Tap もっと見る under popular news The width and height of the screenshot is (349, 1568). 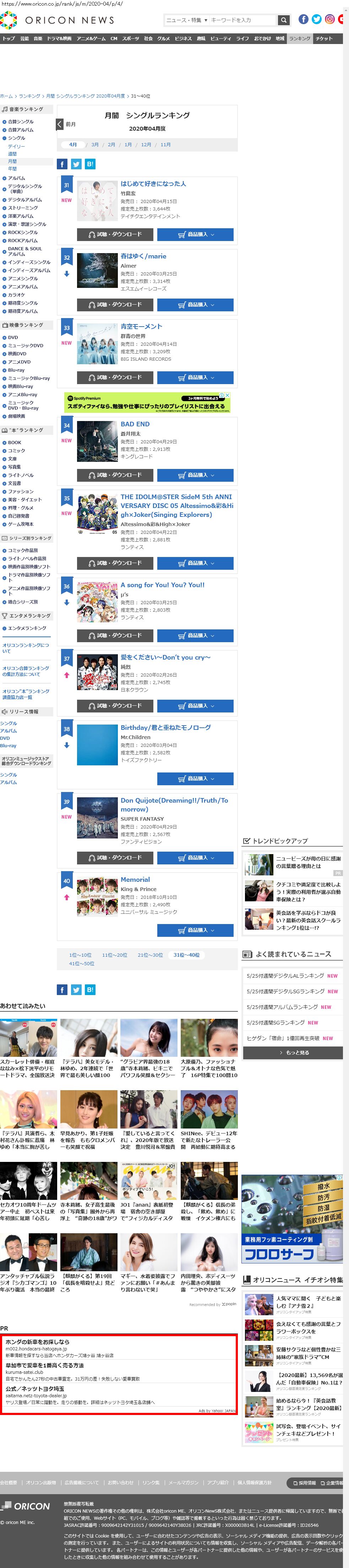click(293, 1053)
